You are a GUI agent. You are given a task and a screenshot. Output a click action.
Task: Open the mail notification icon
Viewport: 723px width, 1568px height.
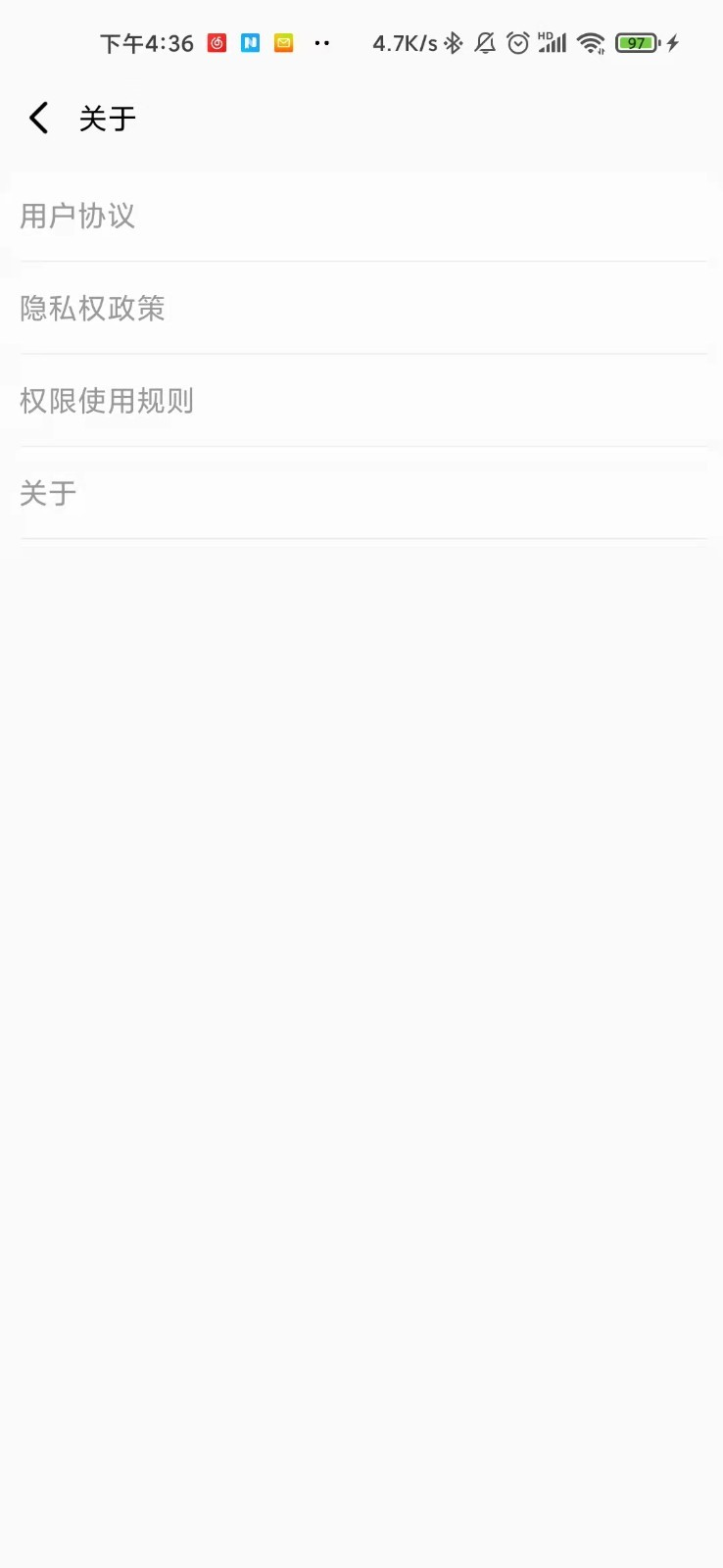[x=282, y=42]
